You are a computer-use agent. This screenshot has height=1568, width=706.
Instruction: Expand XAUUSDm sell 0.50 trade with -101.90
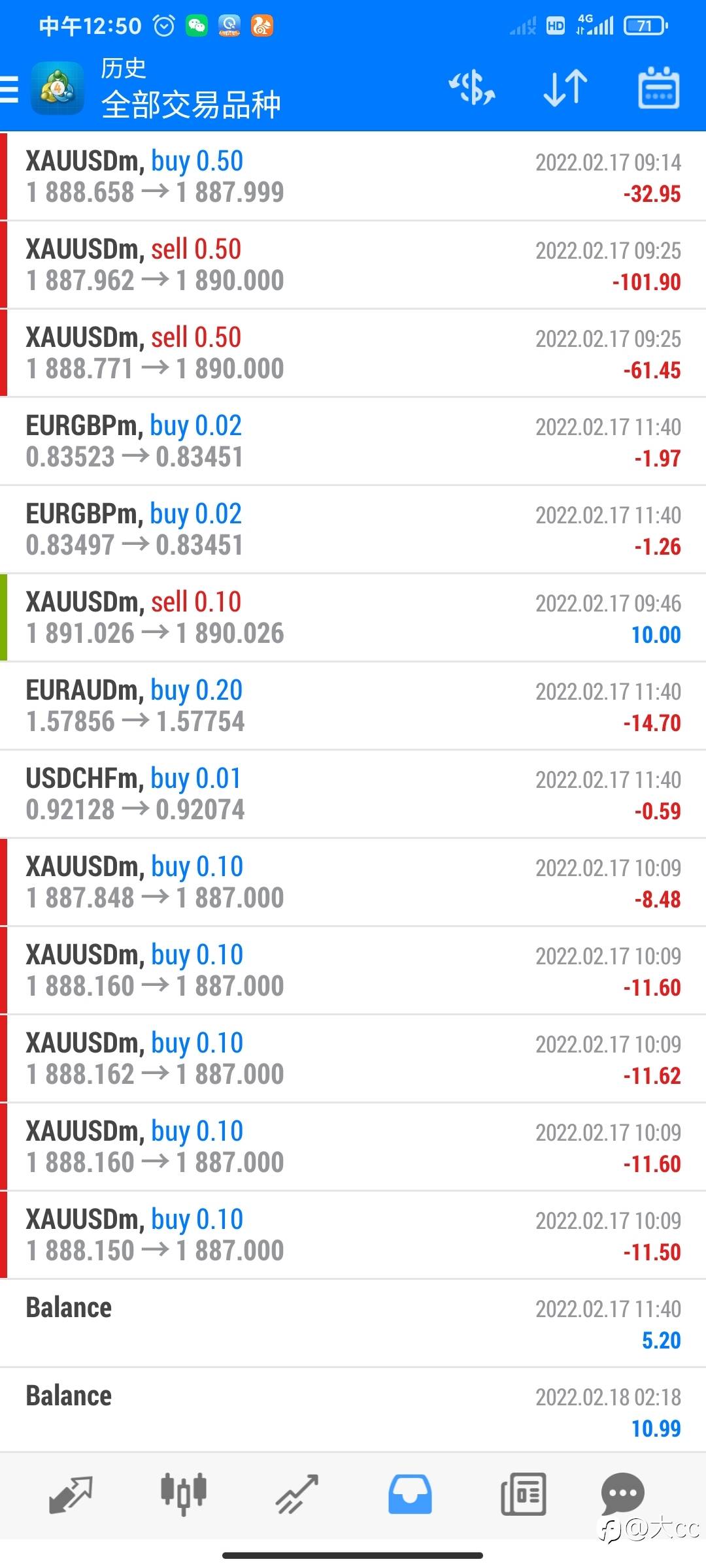[353, 265]
